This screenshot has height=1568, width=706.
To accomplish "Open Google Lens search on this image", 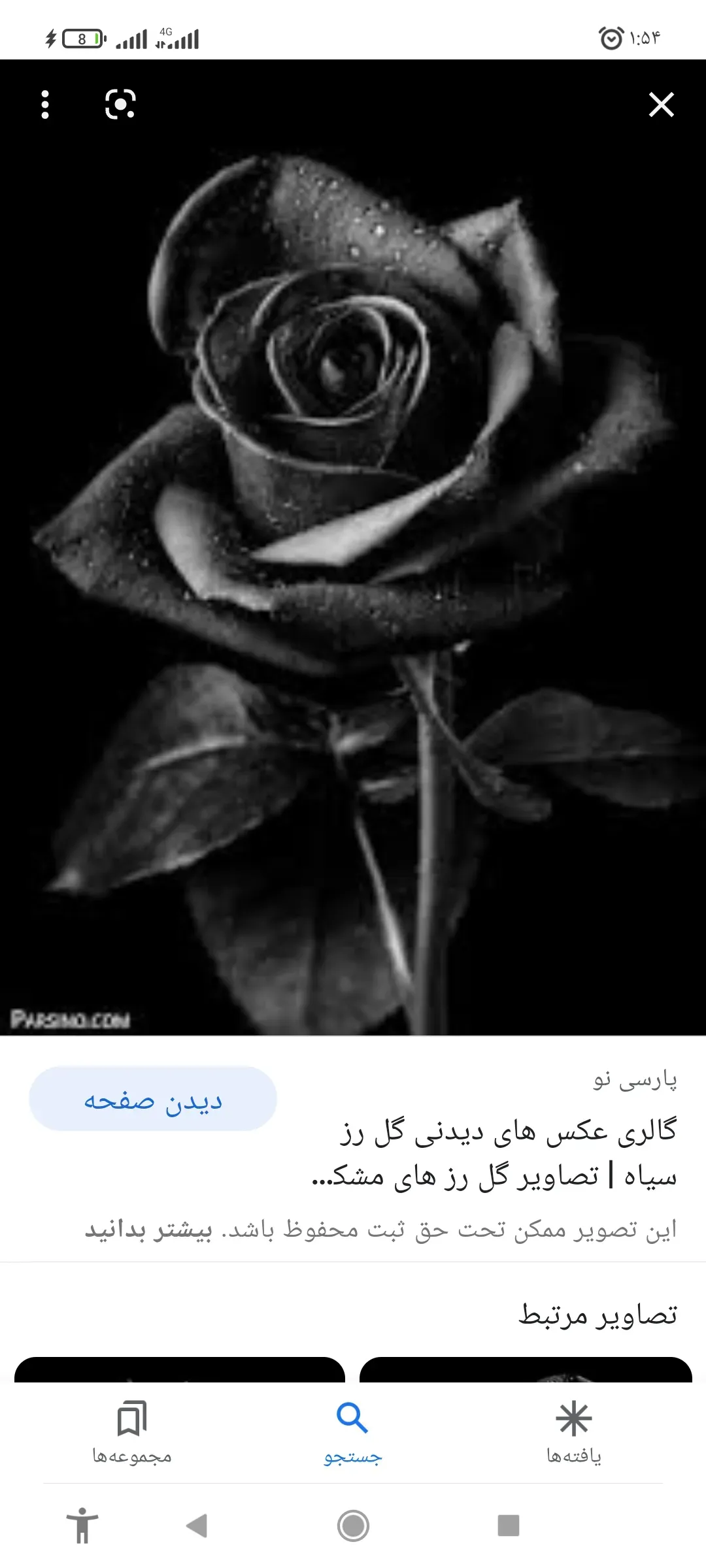I will 120,105.
